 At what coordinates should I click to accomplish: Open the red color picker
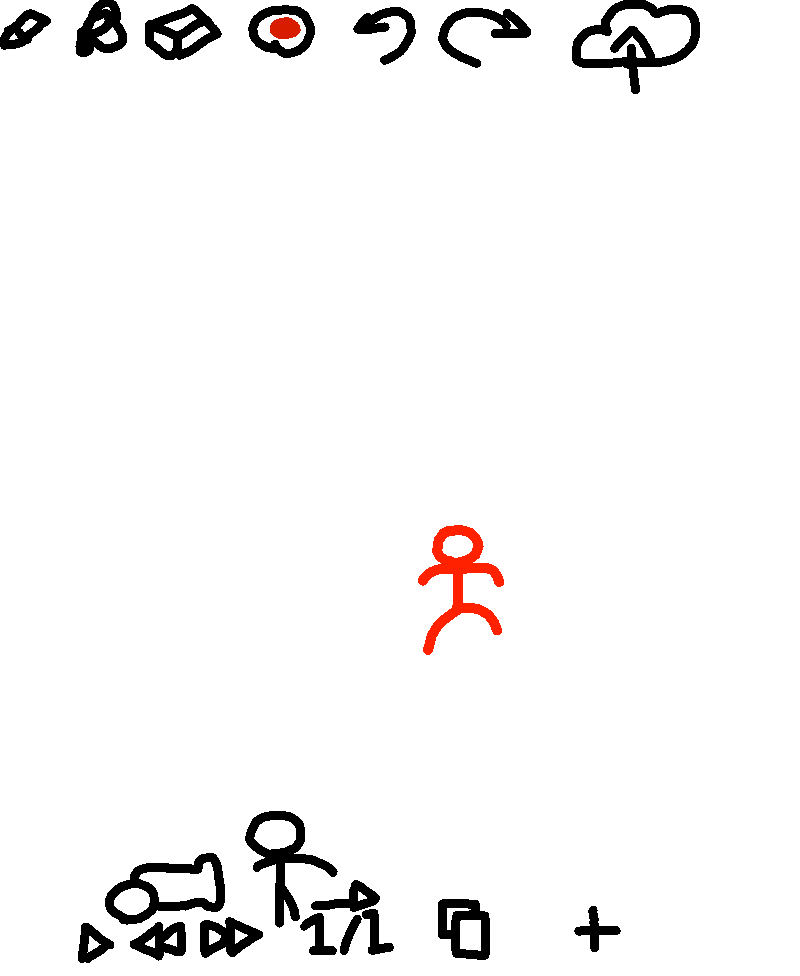[281, 31]
